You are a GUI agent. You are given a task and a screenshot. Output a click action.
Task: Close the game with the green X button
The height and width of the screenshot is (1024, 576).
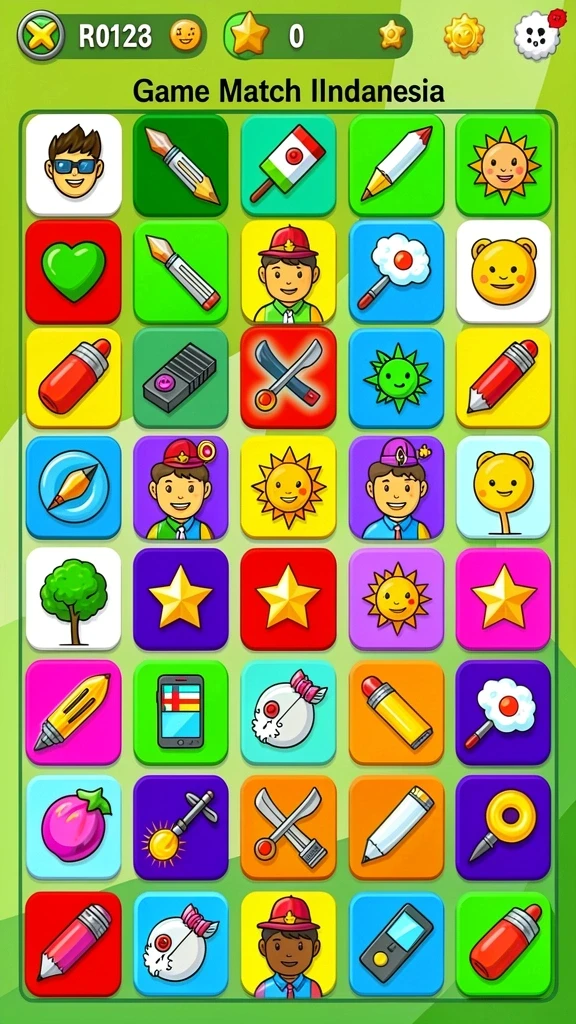[x=40, y=36]
